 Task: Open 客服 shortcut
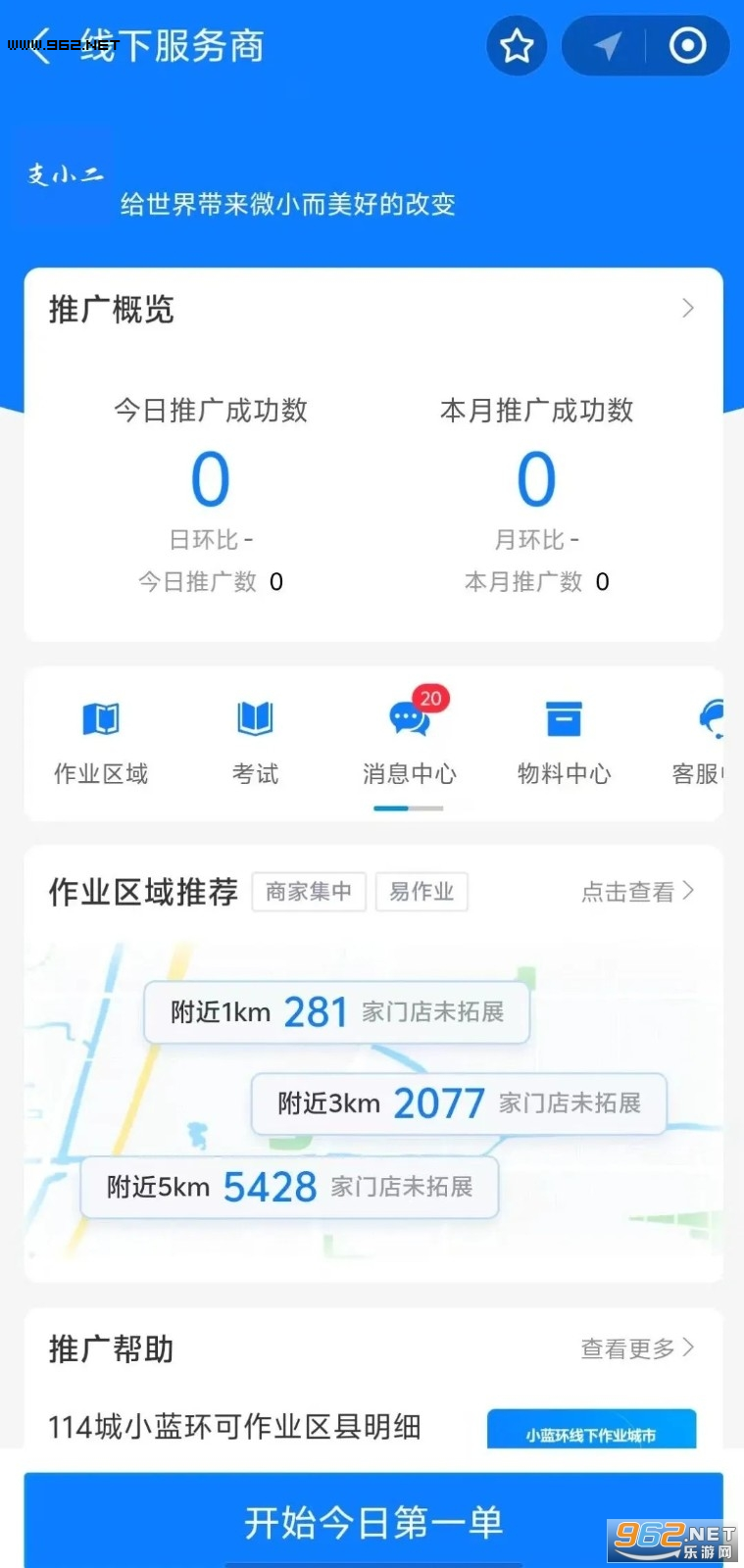(x=698, y=744)
